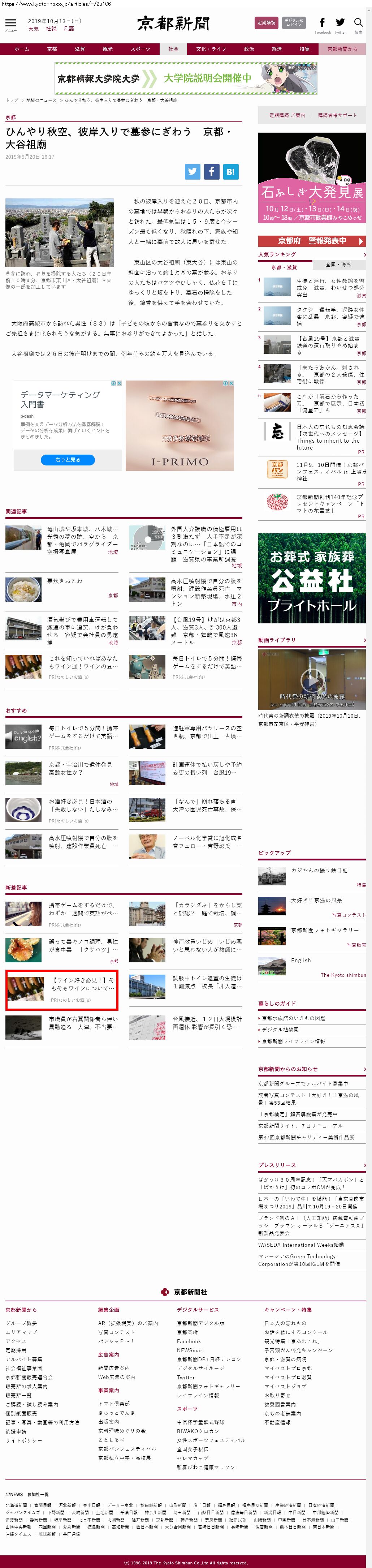Open the 文化・ライフ navigation tab

click(211, 49)
